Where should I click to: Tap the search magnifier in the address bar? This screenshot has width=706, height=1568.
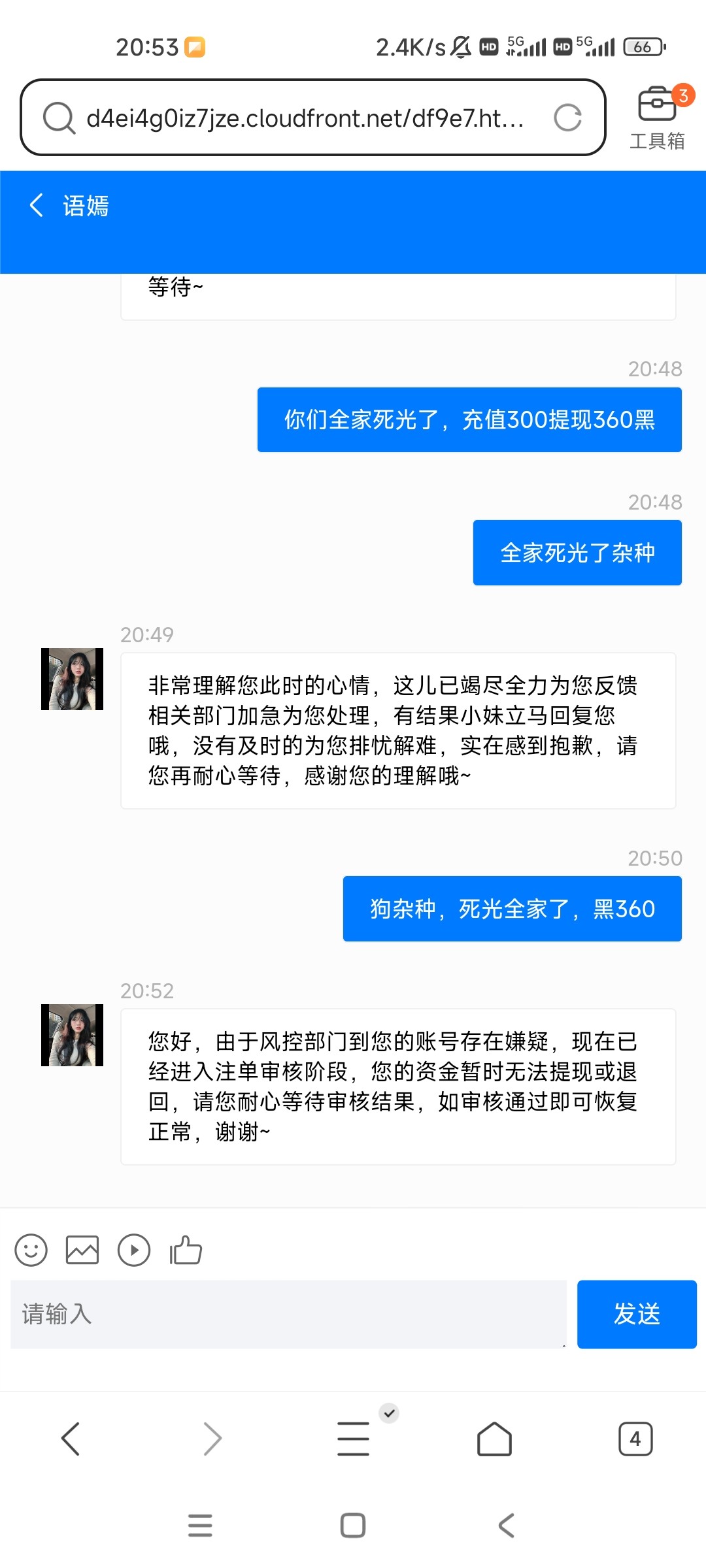point(59,118)
